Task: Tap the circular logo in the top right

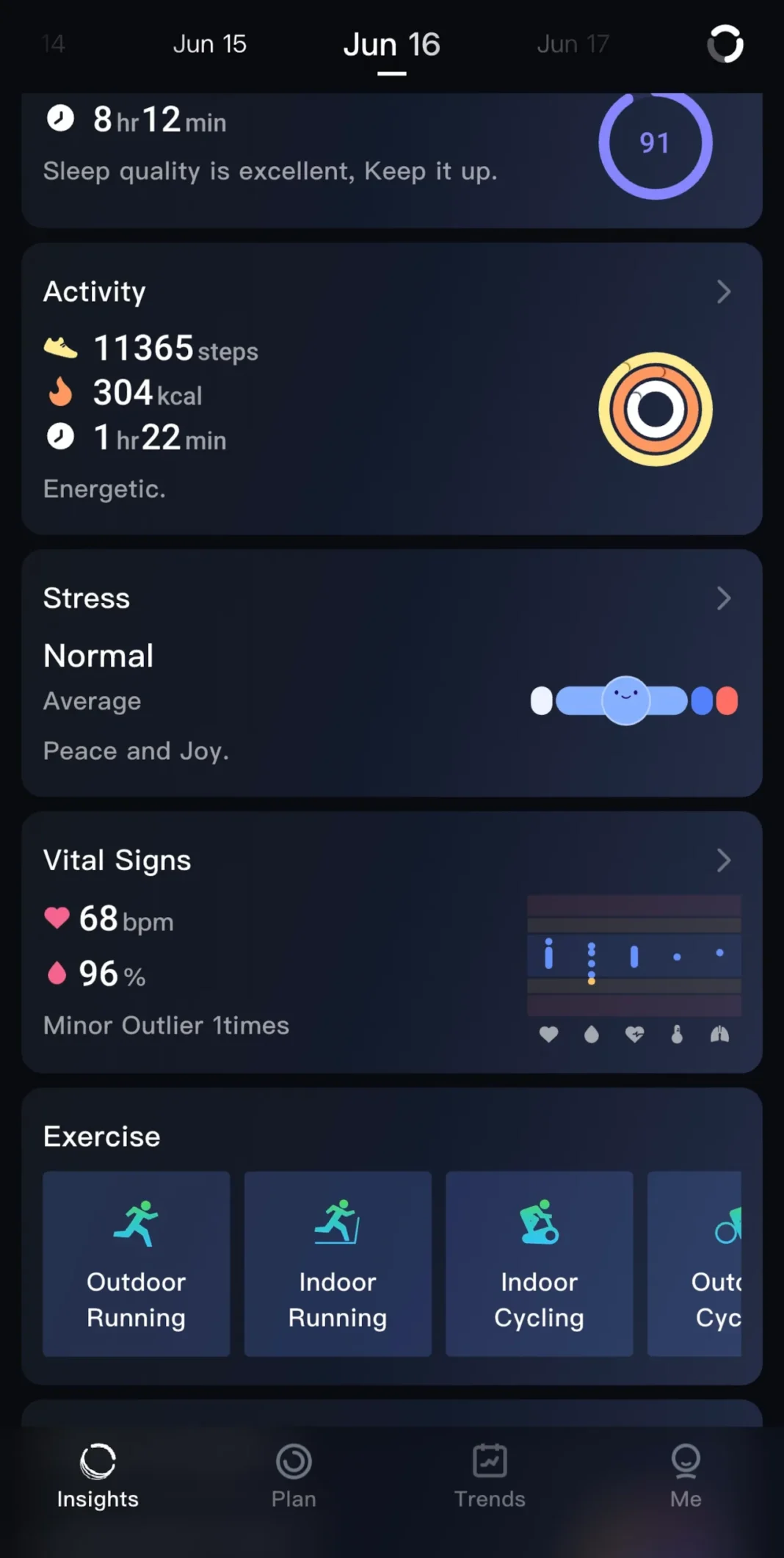Action: (x=725, y=44)
